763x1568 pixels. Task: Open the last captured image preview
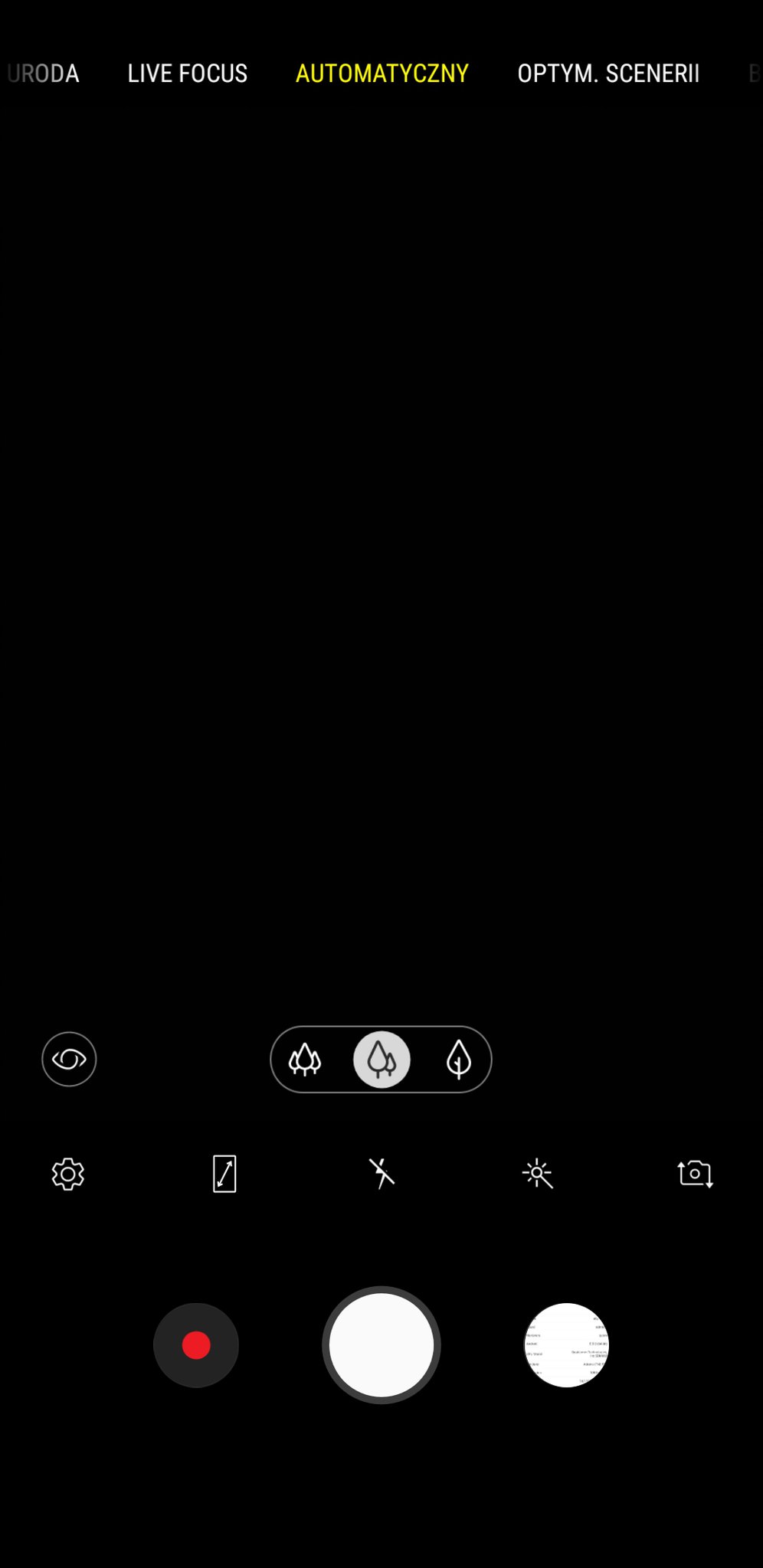click(x=567, y=1345)
